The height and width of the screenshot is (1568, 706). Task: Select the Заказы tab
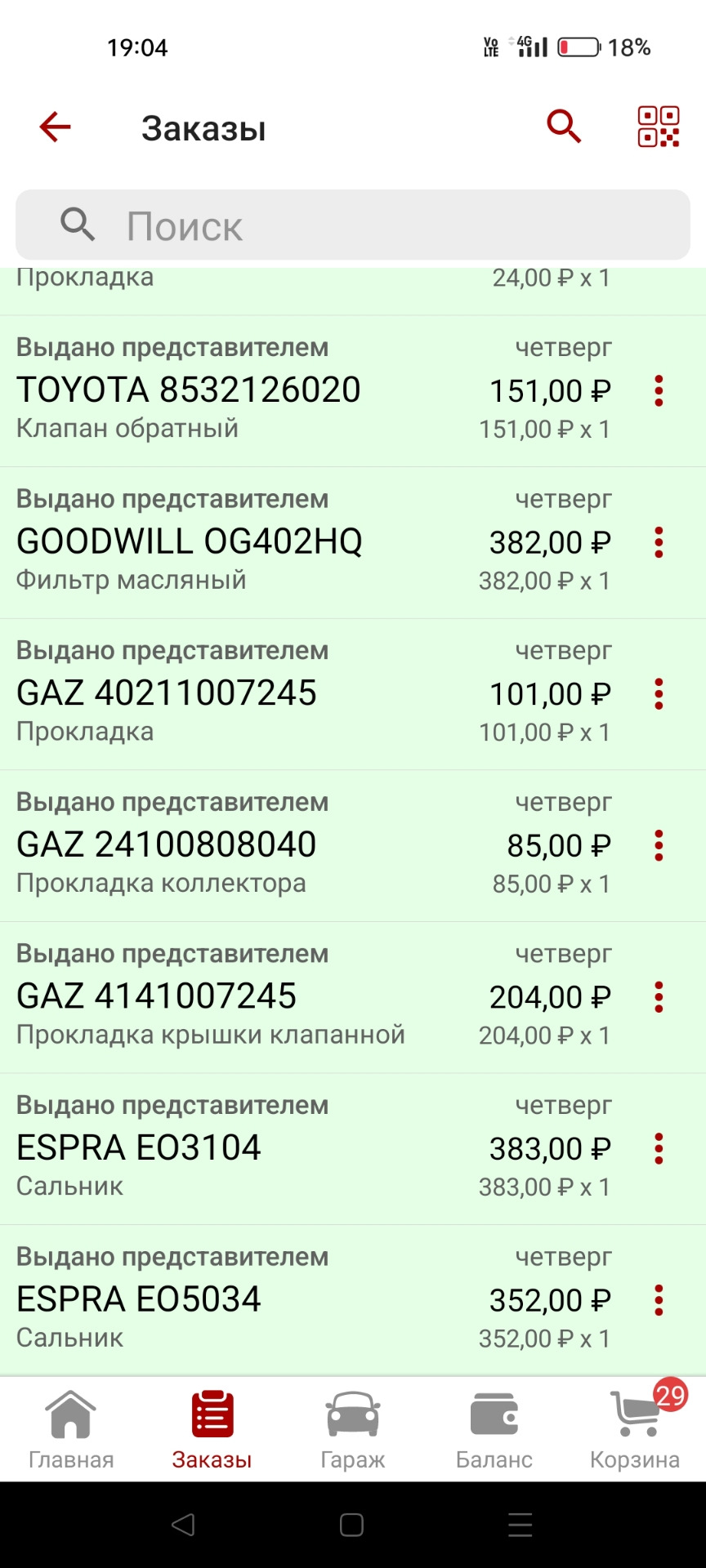pyautogui.click(x=212, y=1429)
